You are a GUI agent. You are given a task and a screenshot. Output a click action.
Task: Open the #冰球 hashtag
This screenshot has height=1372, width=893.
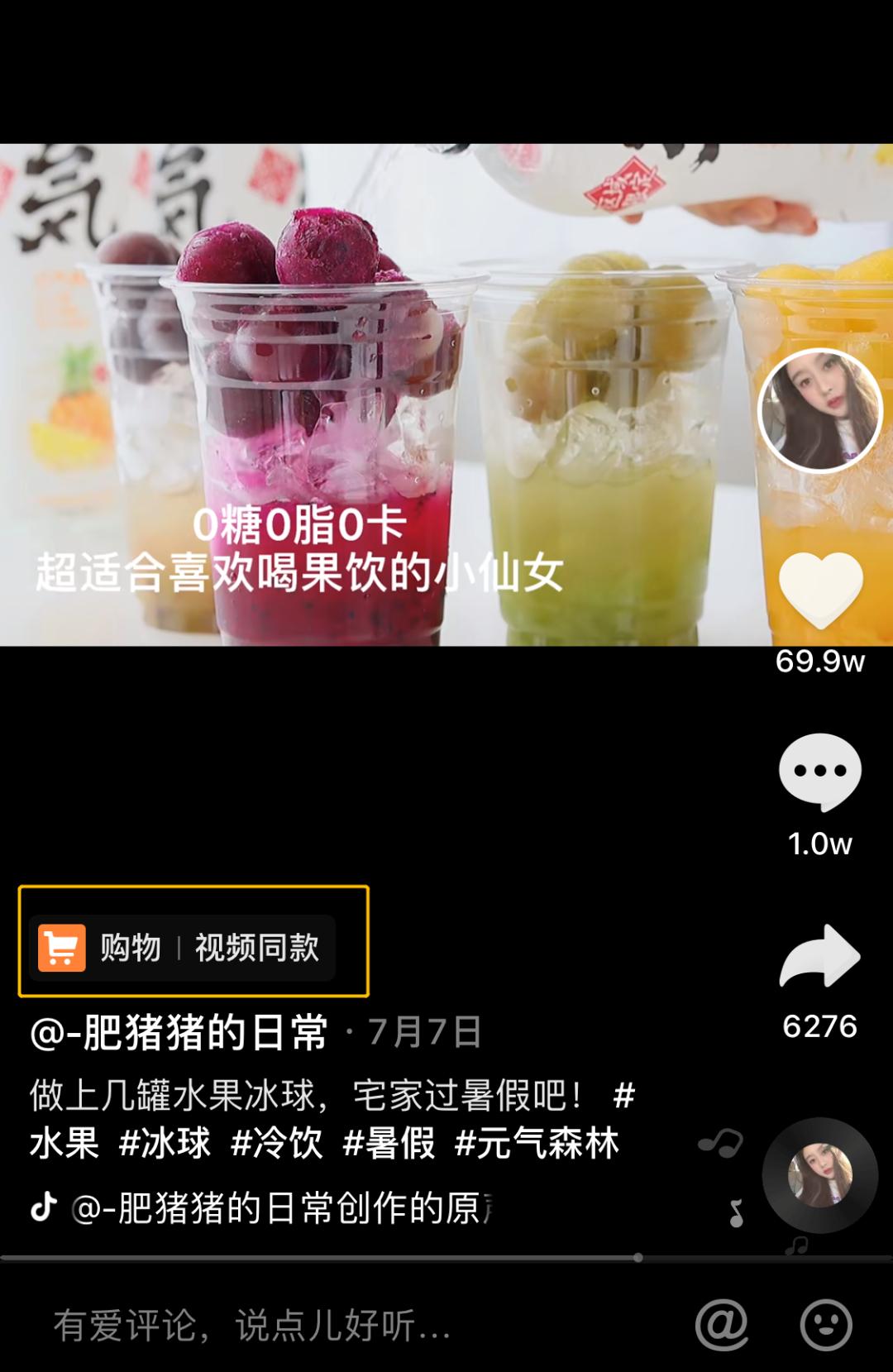click(165, 1144)
